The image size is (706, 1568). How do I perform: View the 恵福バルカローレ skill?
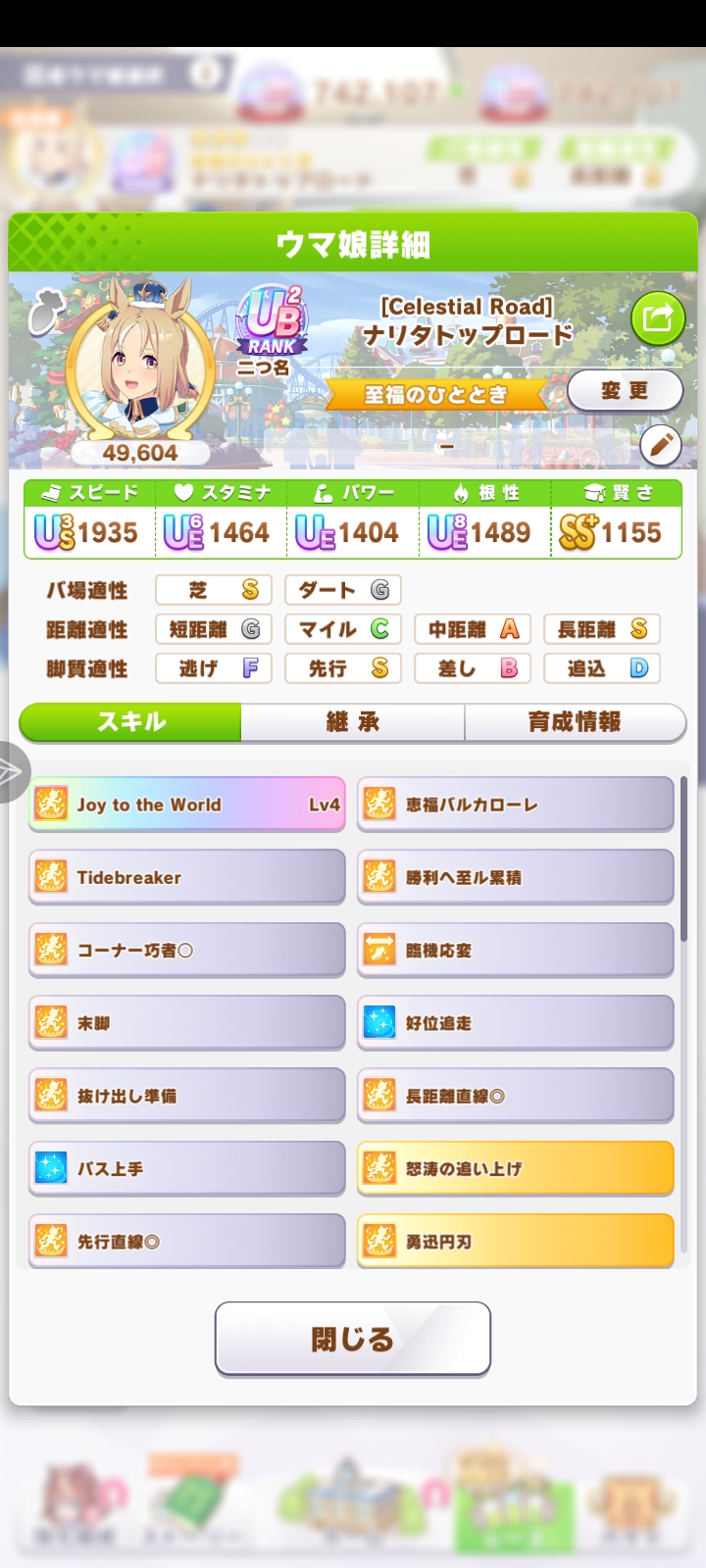point(516,805)
